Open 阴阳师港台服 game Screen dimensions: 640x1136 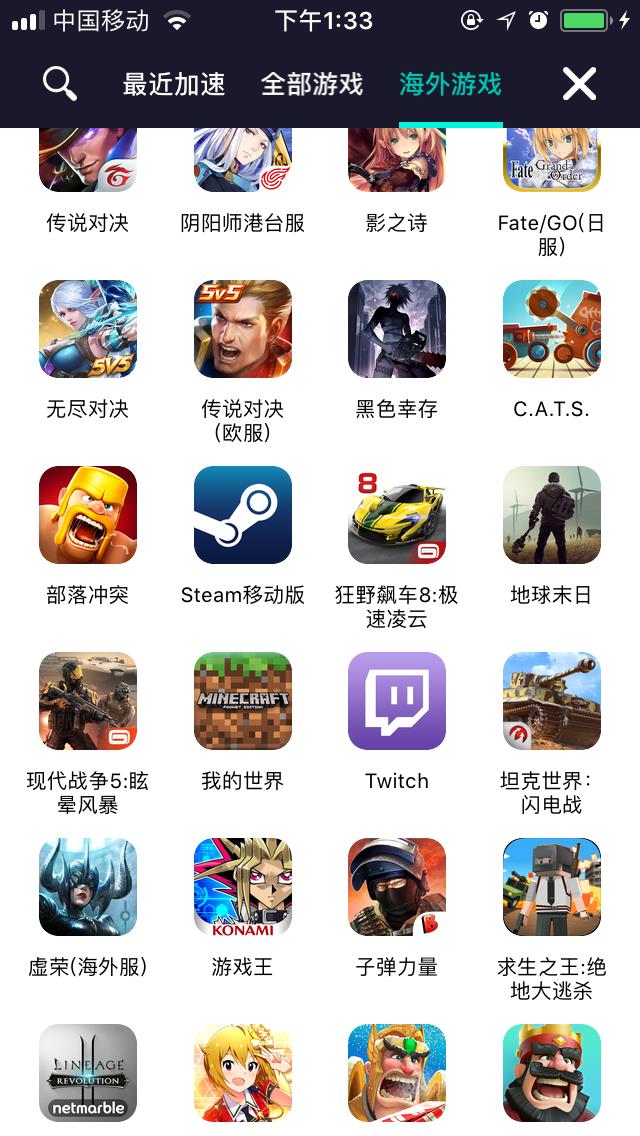pos(243,160)
